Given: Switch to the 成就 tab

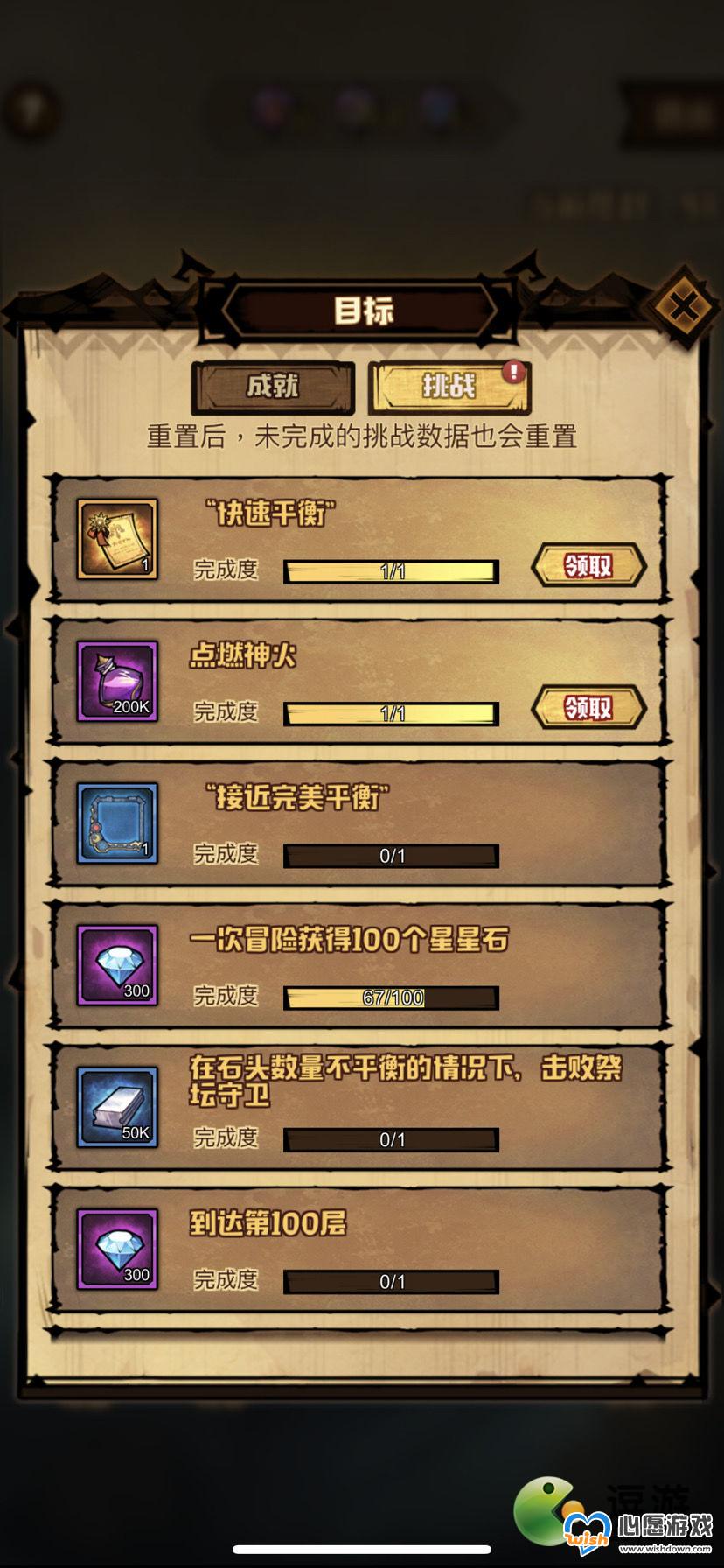Looking at the screenshot, I should (x=273, y=388).
